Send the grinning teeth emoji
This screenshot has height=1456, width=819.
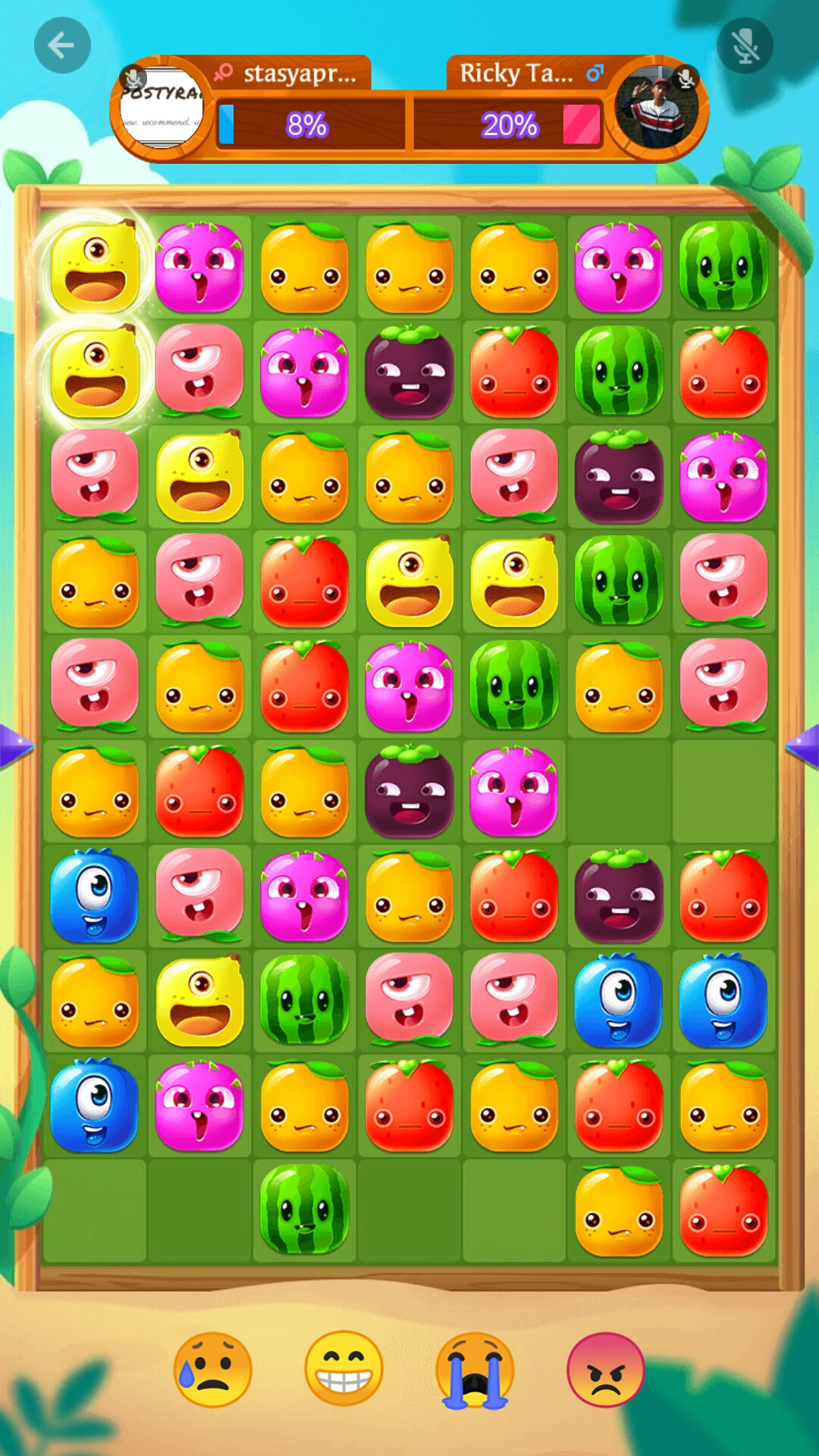click(344, 1370)
